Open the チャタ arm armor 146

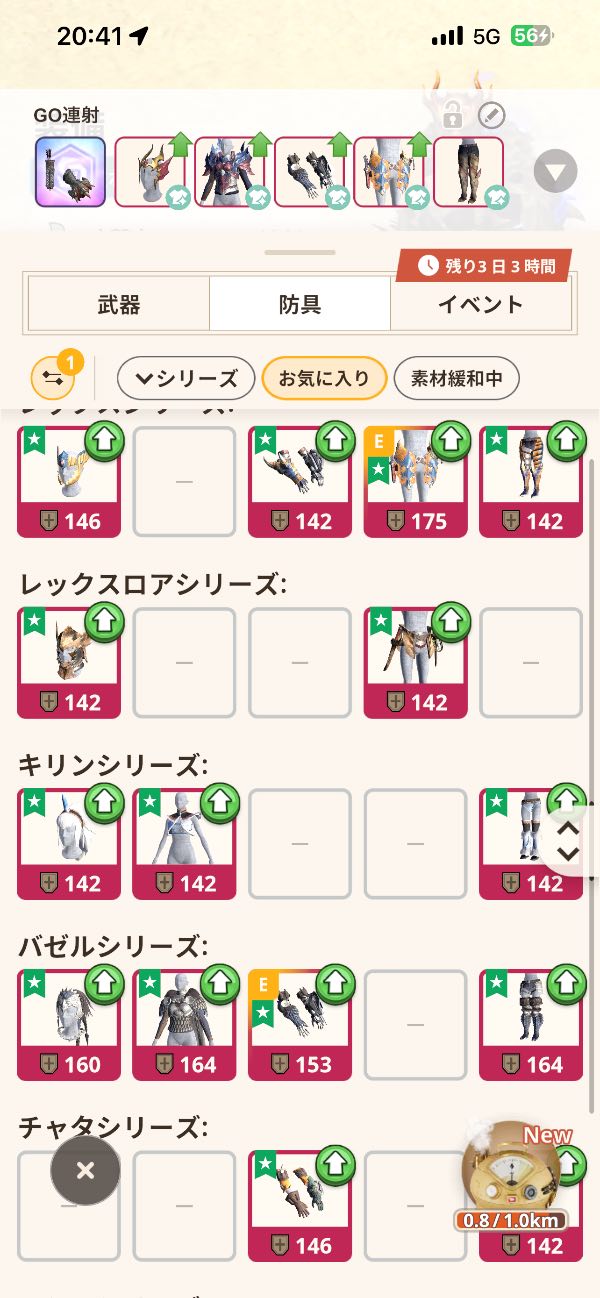[x=300, y=1205]
